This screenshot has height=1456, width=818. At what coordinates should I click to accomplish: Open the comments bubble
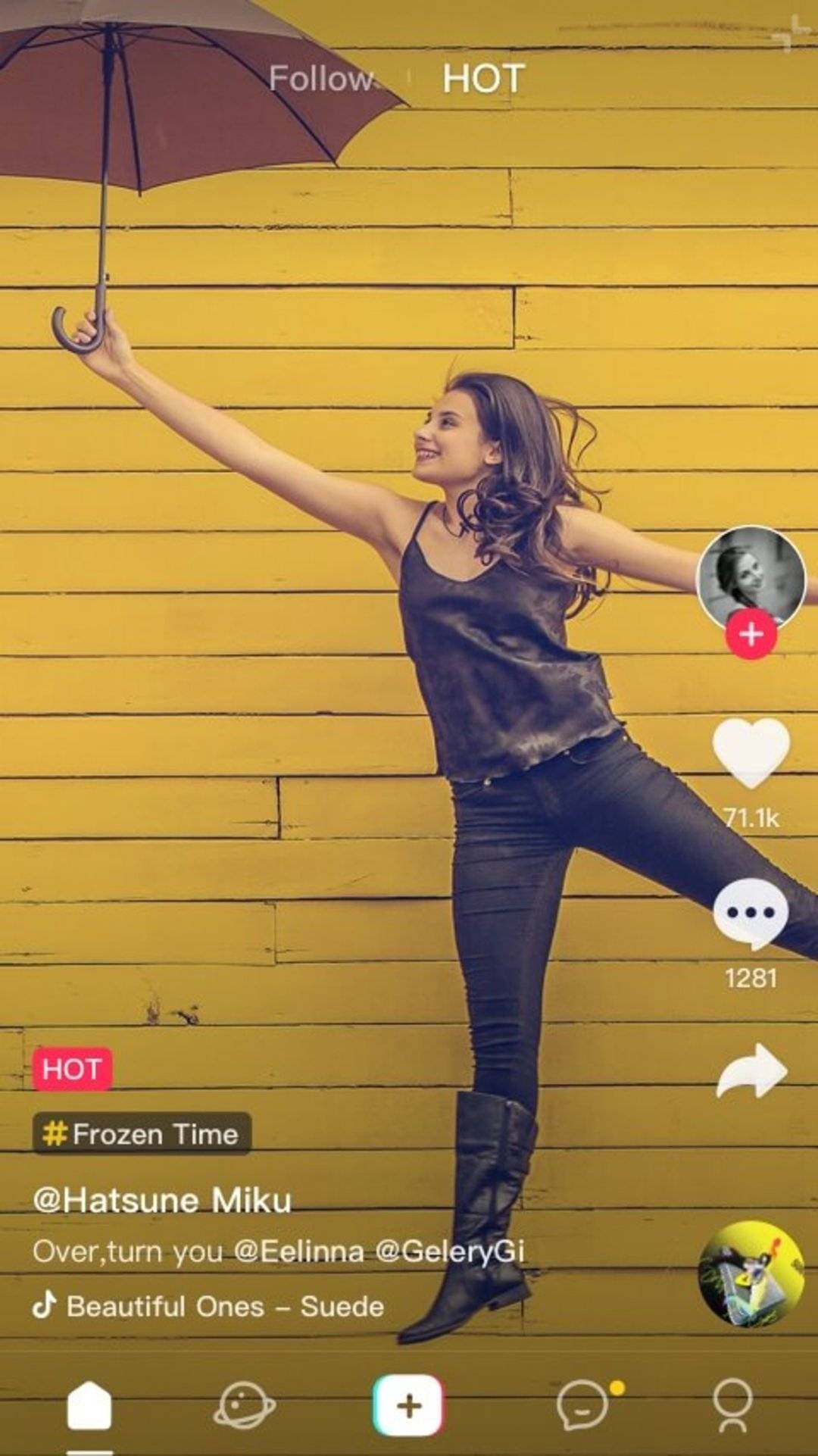point(751,913)
